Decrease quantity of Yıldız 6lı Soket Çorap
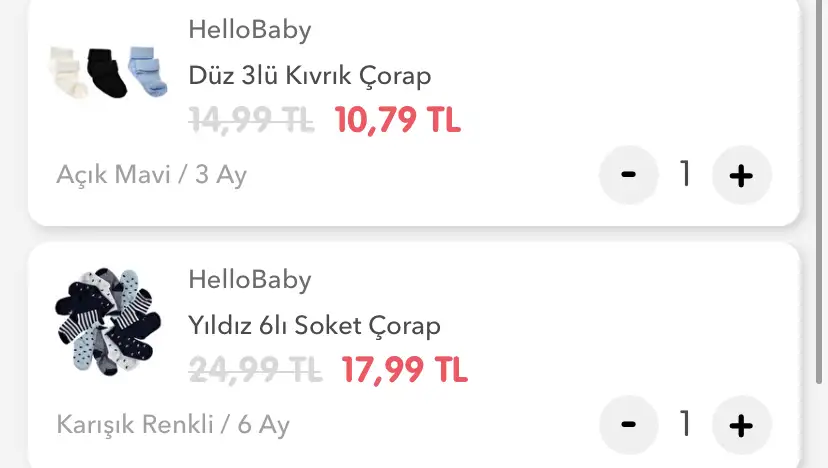Screen dimensions: 828x468 point(628,425)
